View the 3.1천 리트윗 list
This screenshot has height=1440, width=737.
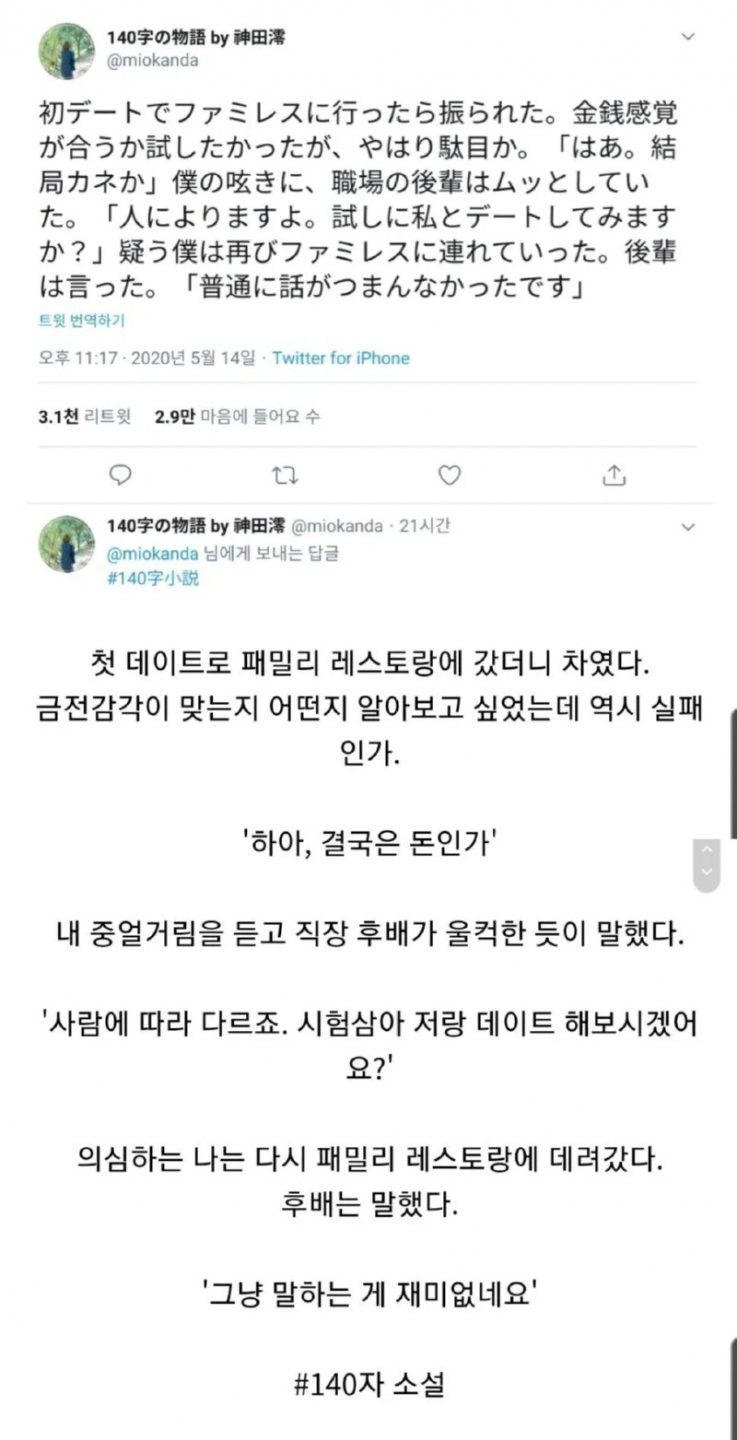point(84,417)
